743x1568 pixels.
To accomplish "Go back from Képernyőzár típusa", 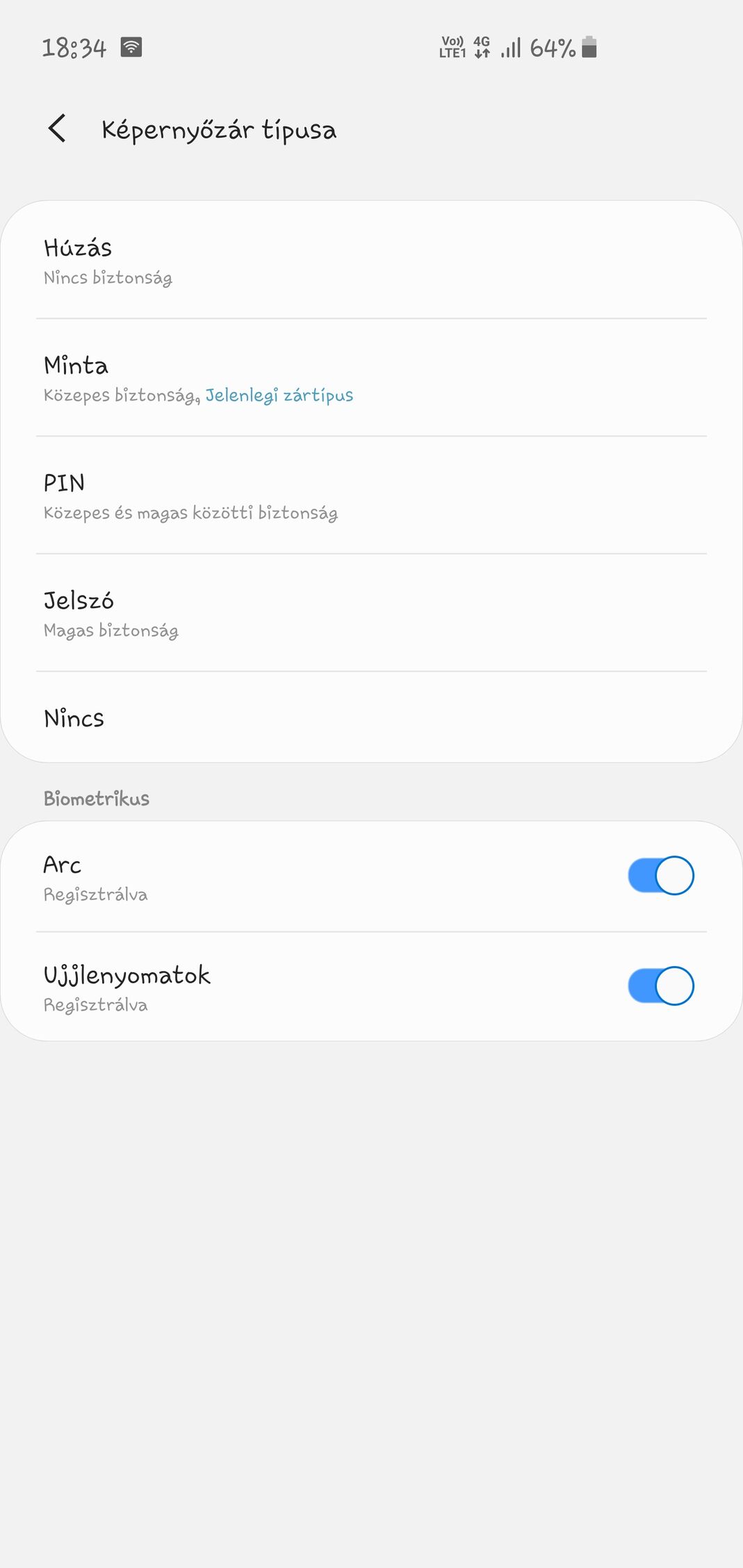I will [57, 129].
